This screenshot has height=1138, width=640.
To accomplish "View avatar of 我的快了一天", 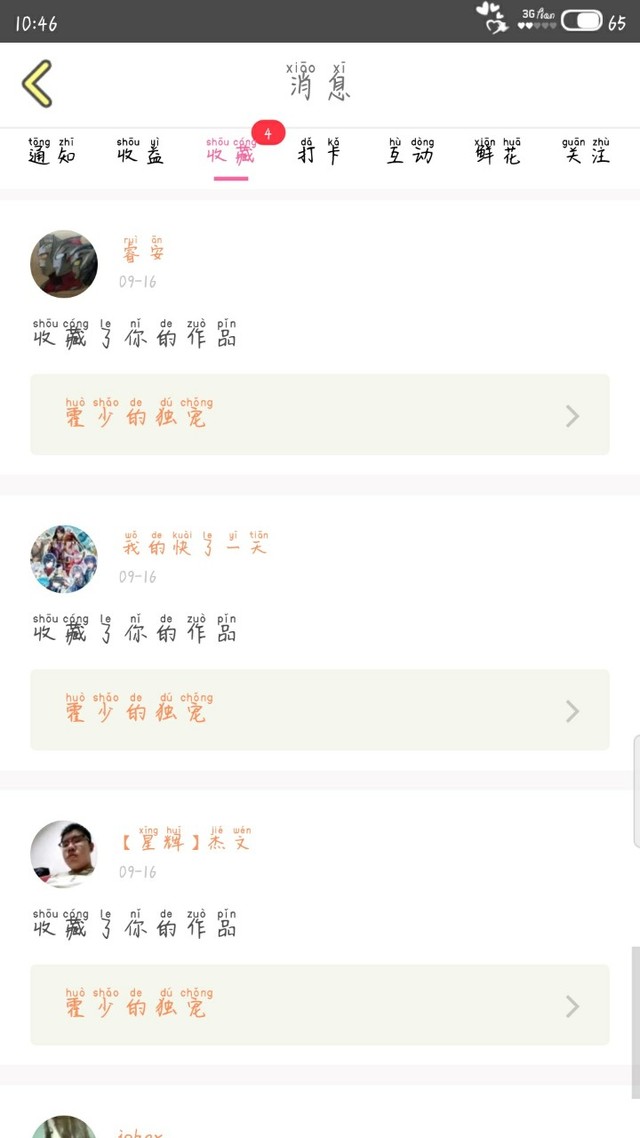I will 64,560.
